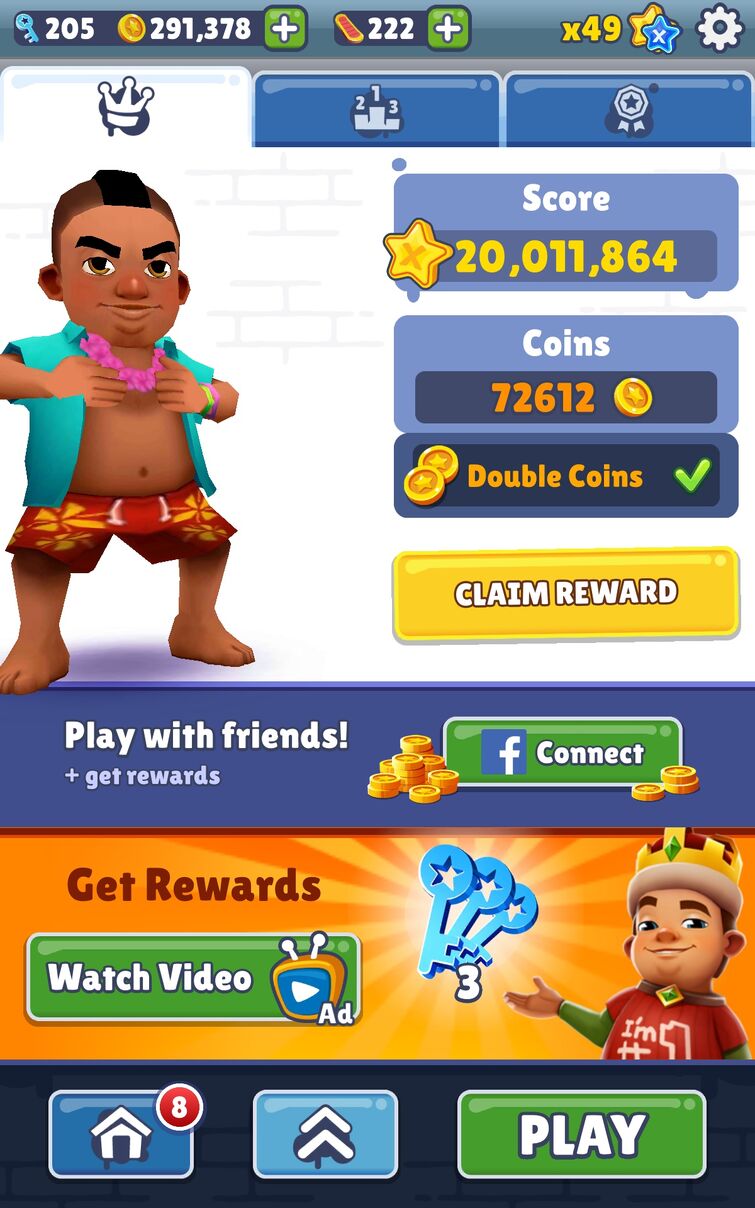The height and width of the screenshot is (1208, 755).
Task: Add more hoverboards with the plus button
Action: pyautogui.click(x=449, y=29)
